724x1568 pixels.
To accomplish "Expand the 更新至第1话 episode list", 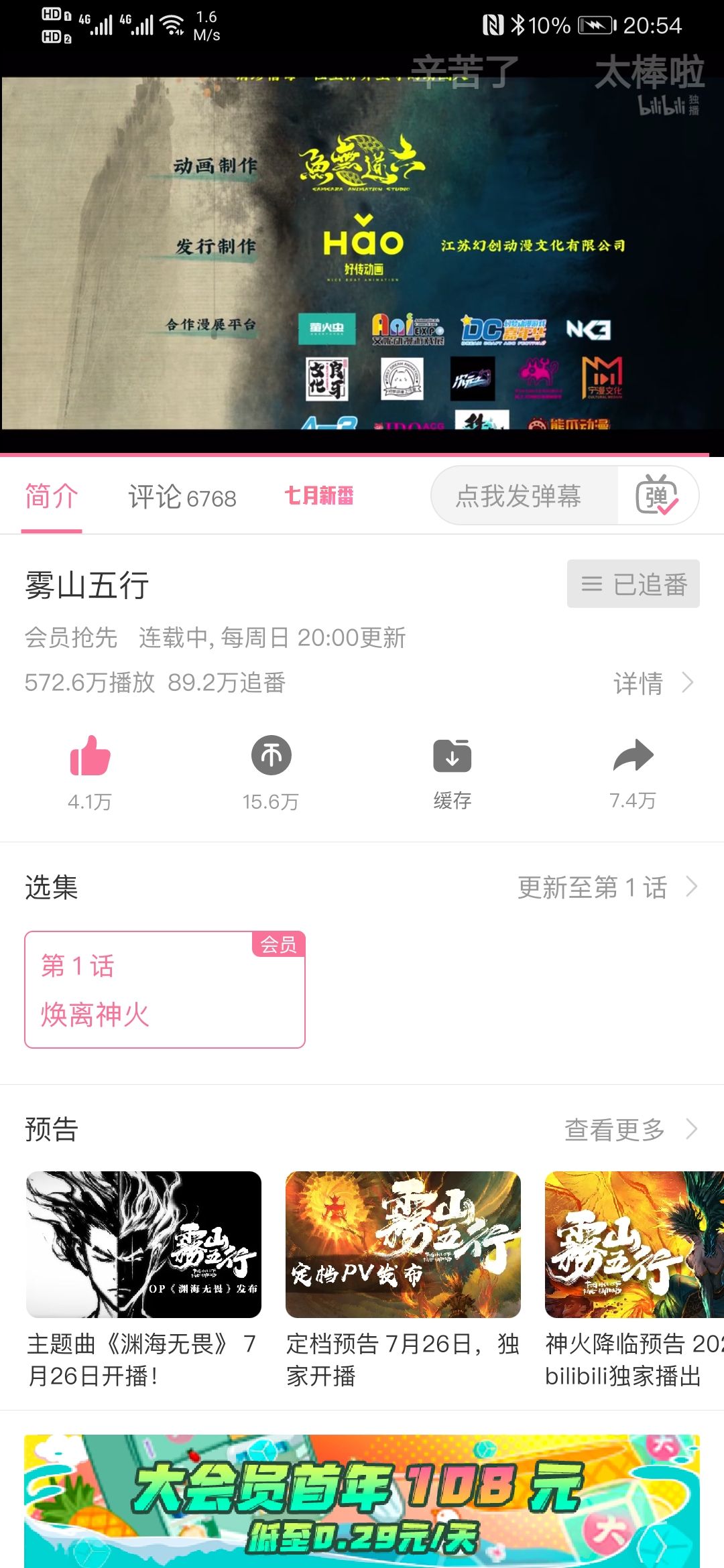I will [x=608, y=887].
